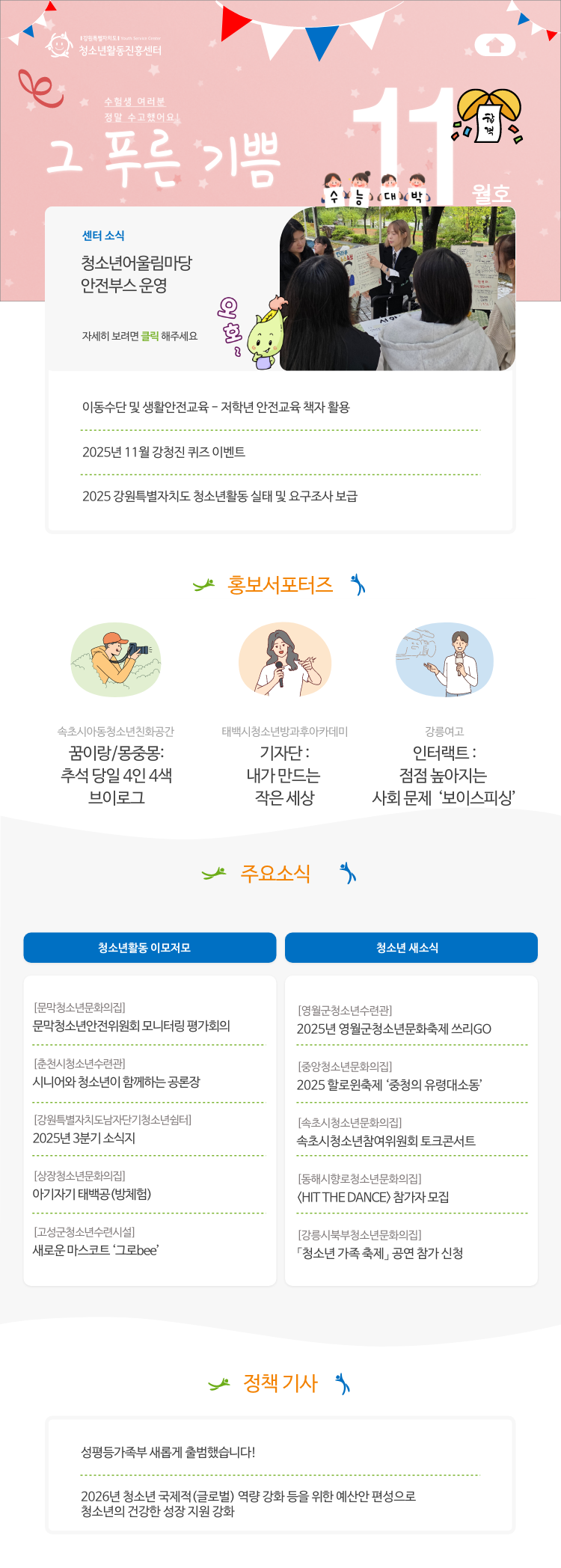The width and height of the screenshot is (561, 1568).
Task: Open 2025년 11월 강청진 퀴즈 이벤트
Action: tap(164, 452)
